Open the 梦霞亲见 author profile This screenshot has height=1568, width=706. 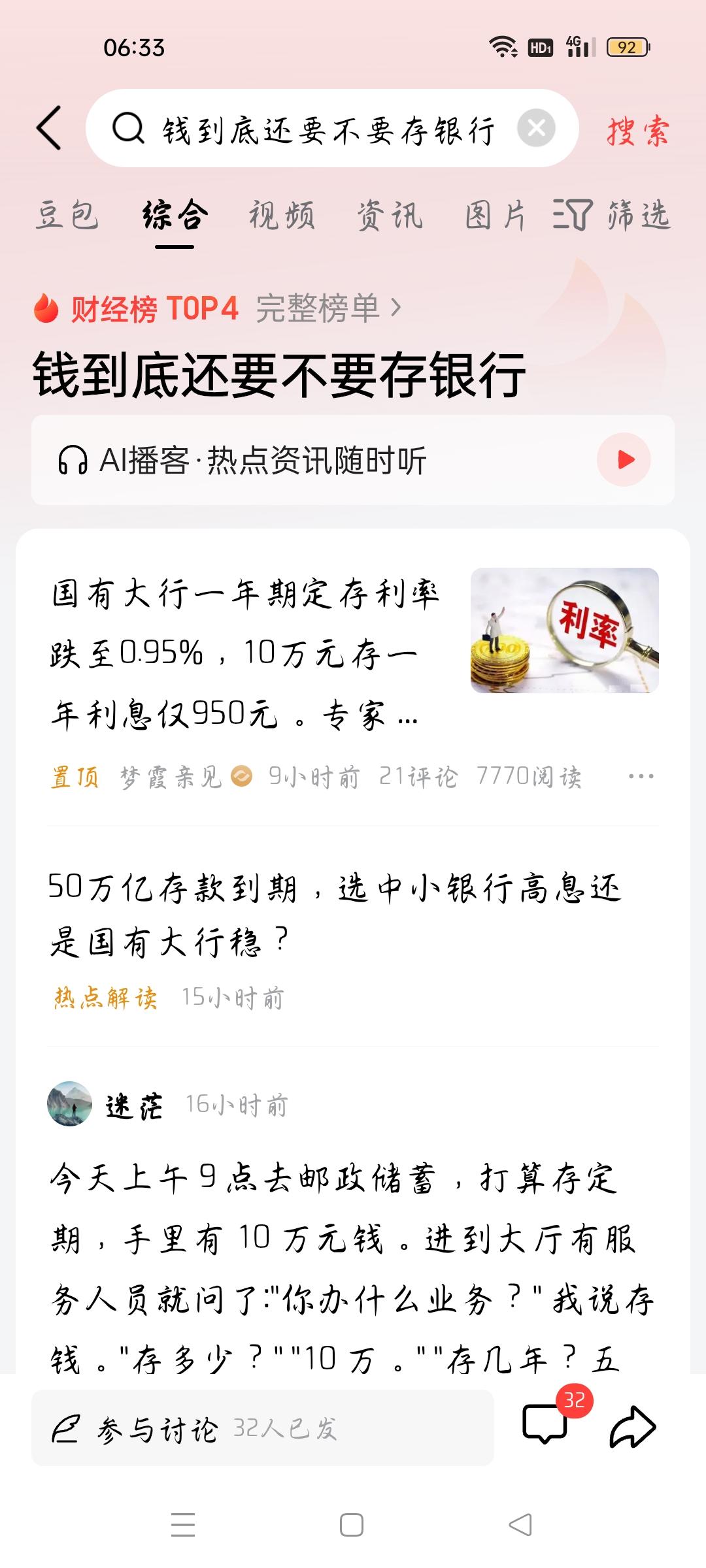pyautogui.click(x=173, y=777)
